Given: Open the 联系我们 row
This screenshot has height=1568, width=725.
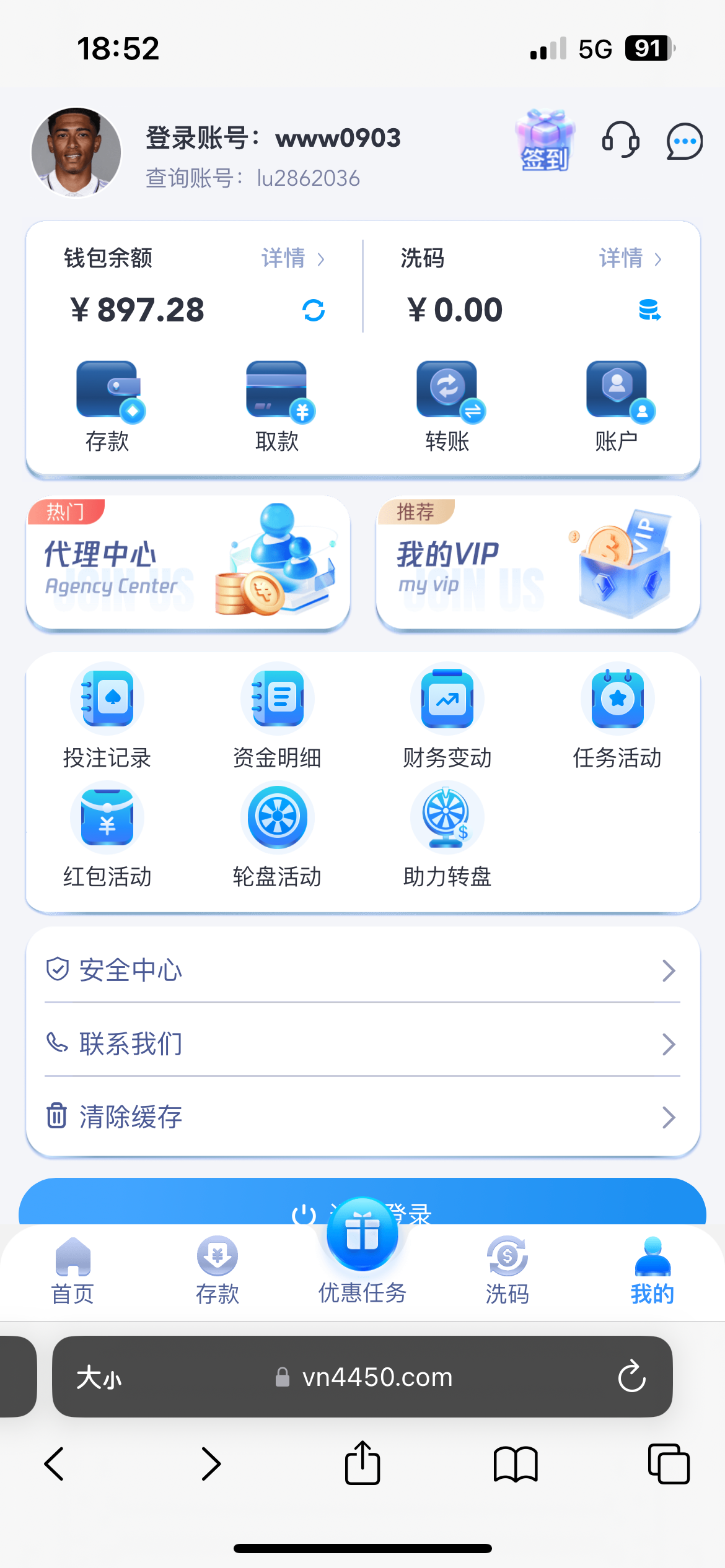Looking at the screenshot, I should [x=362, y=1043].
